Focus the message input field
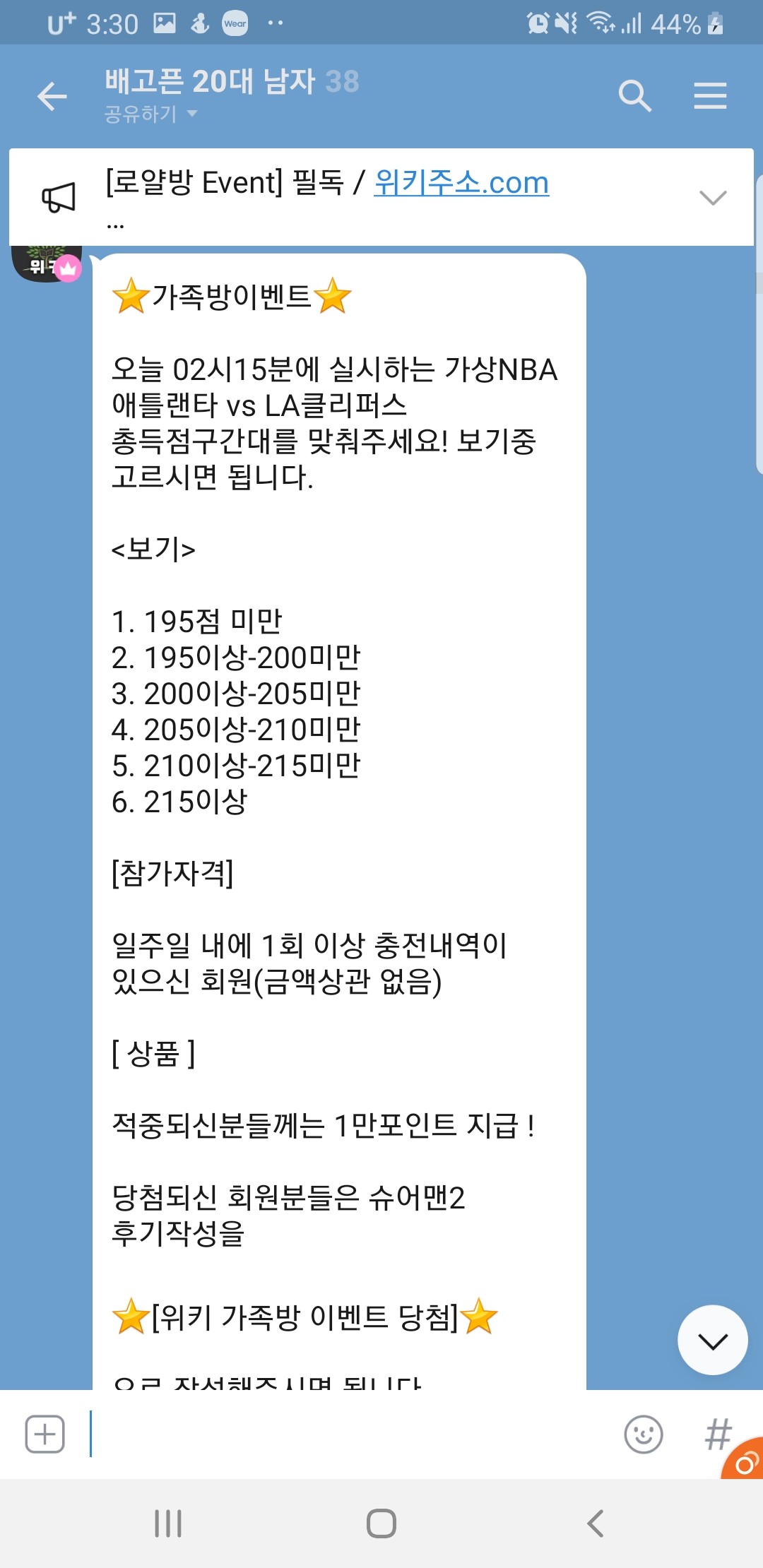 (346, 1435)
